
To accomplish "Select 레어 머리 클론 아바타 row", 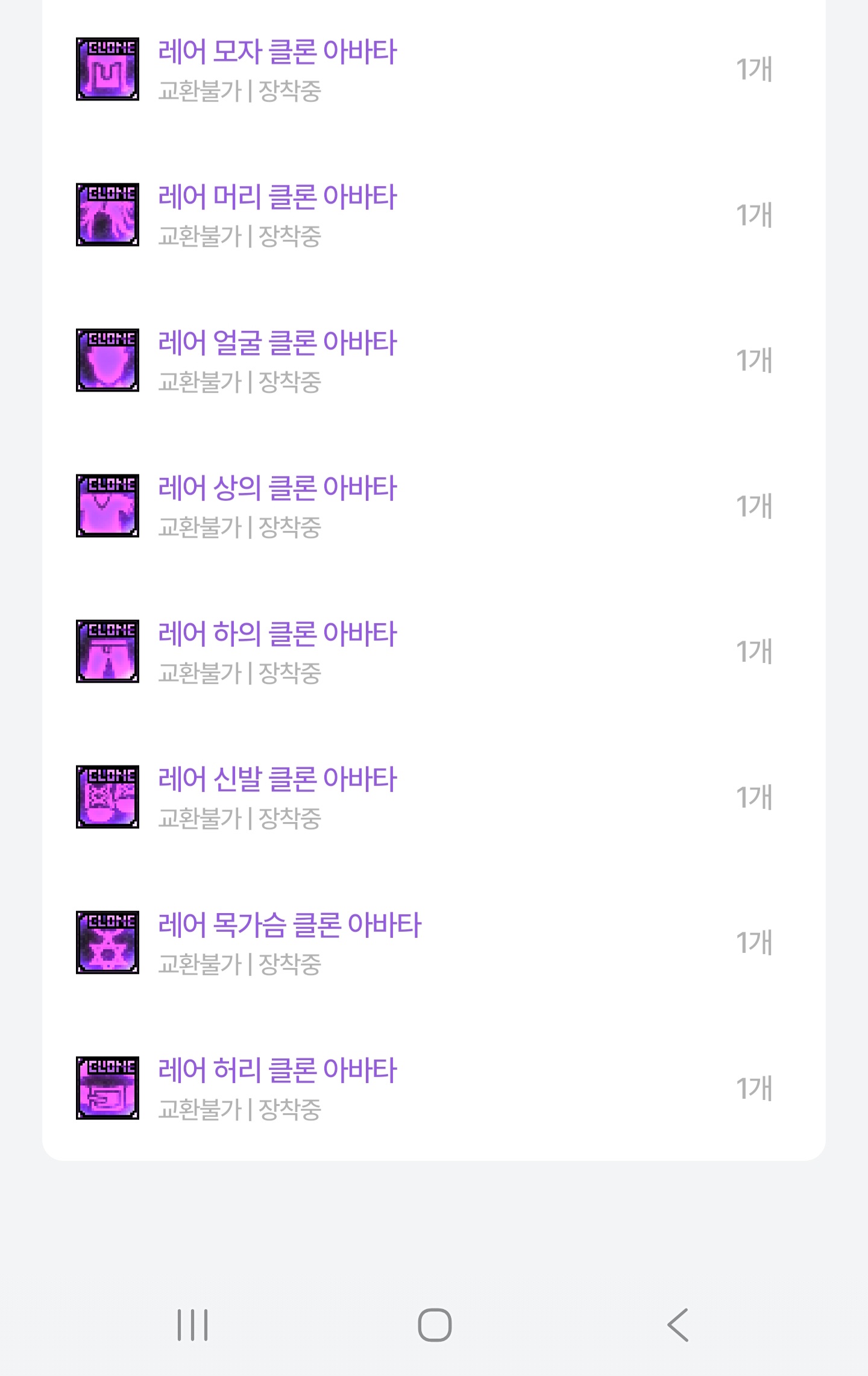I will (x=277, y=198).
